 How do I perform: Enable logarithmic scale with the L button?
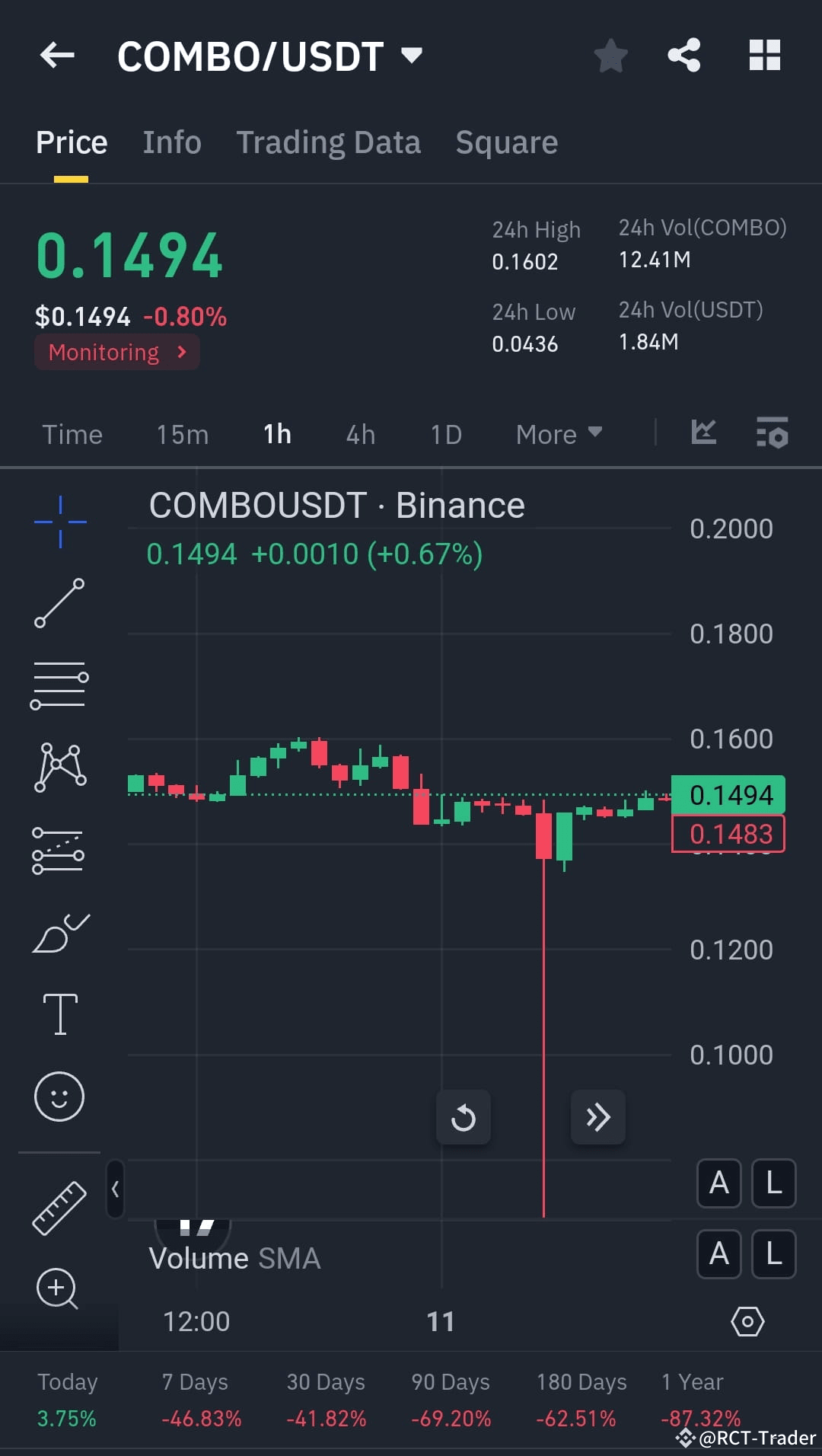(773, 1183)
